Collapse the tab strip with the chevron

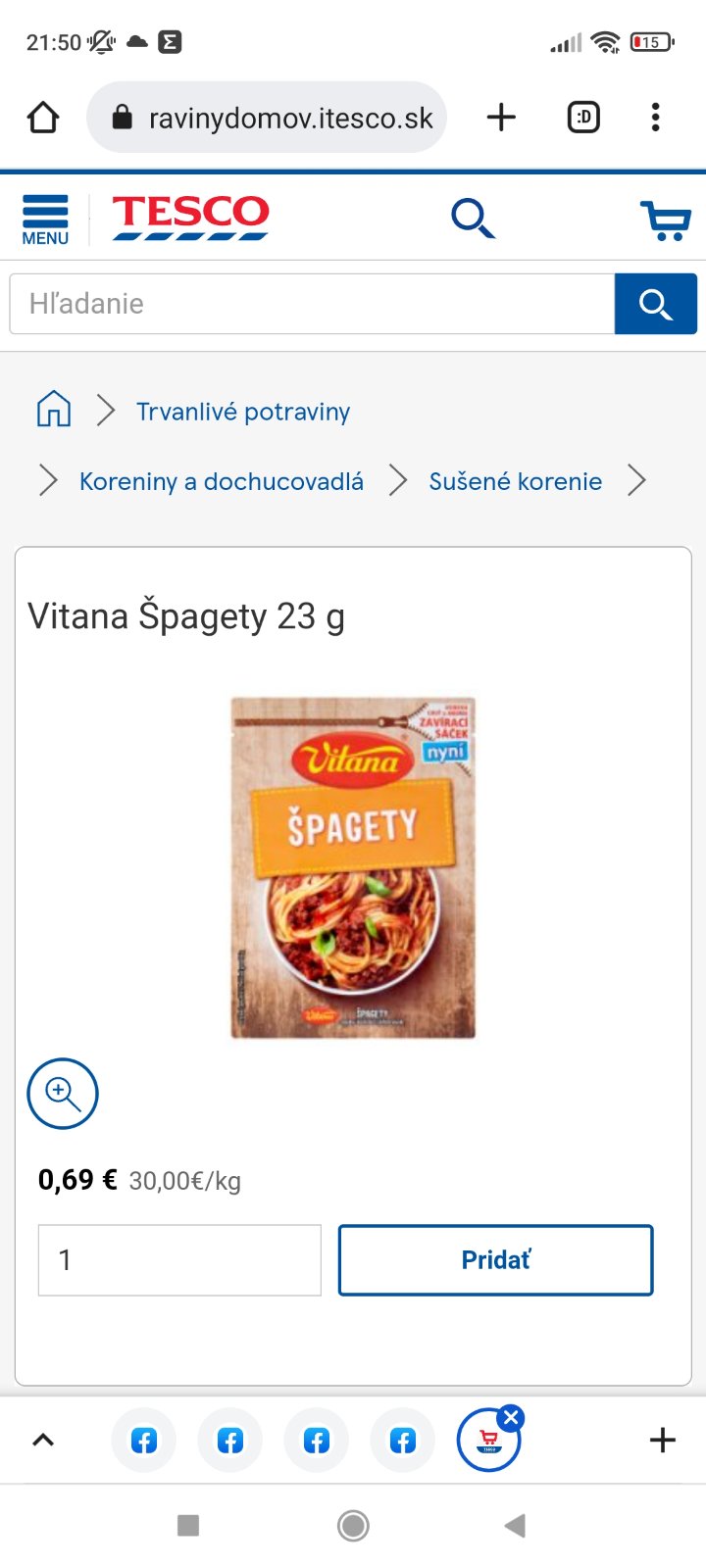(x=43, y=1440)
